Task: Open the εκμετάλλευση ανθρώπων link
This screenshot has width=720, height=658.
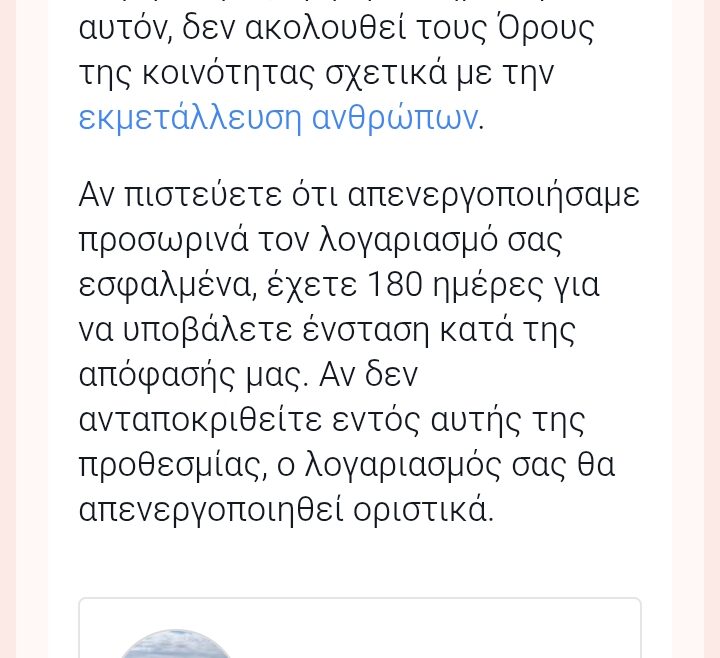Action: pos(278,118)
